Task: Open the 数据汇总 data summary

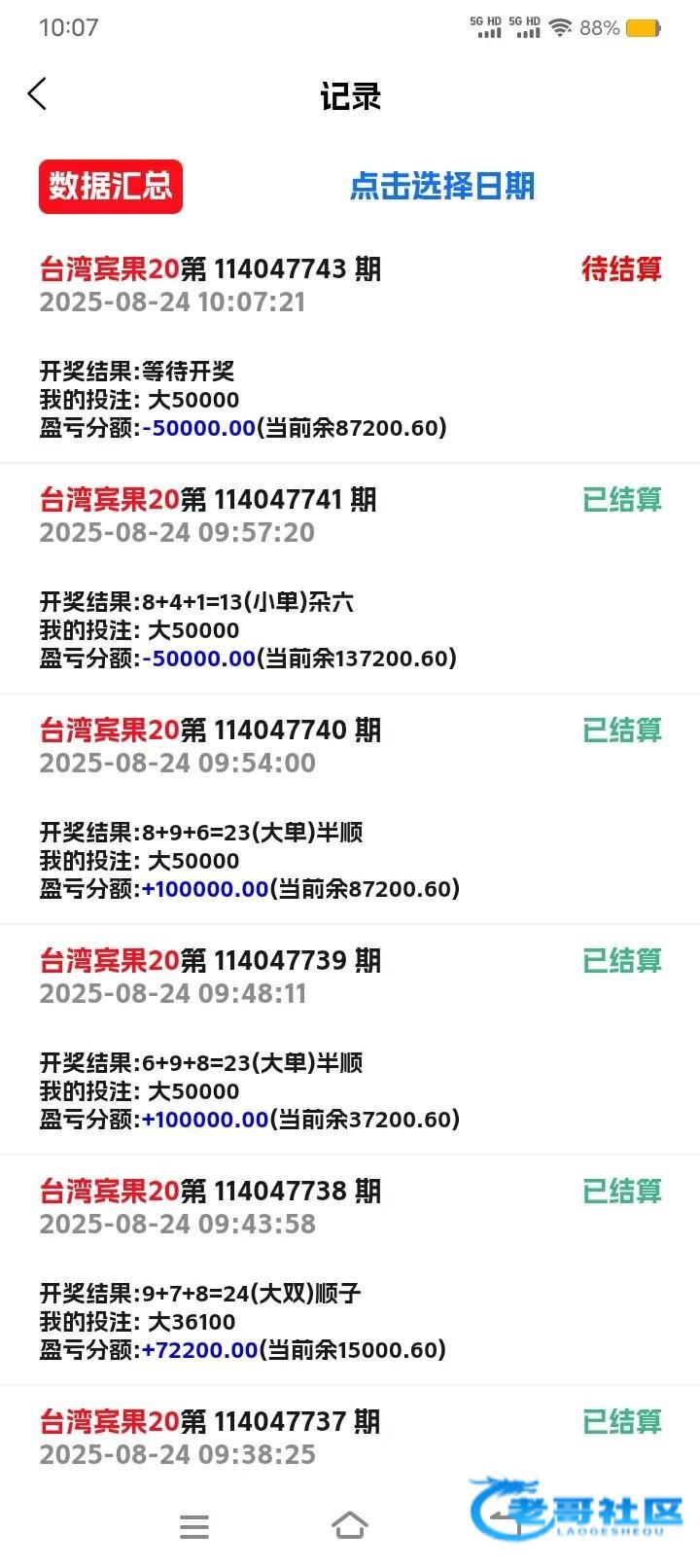Action: [111, 186]
